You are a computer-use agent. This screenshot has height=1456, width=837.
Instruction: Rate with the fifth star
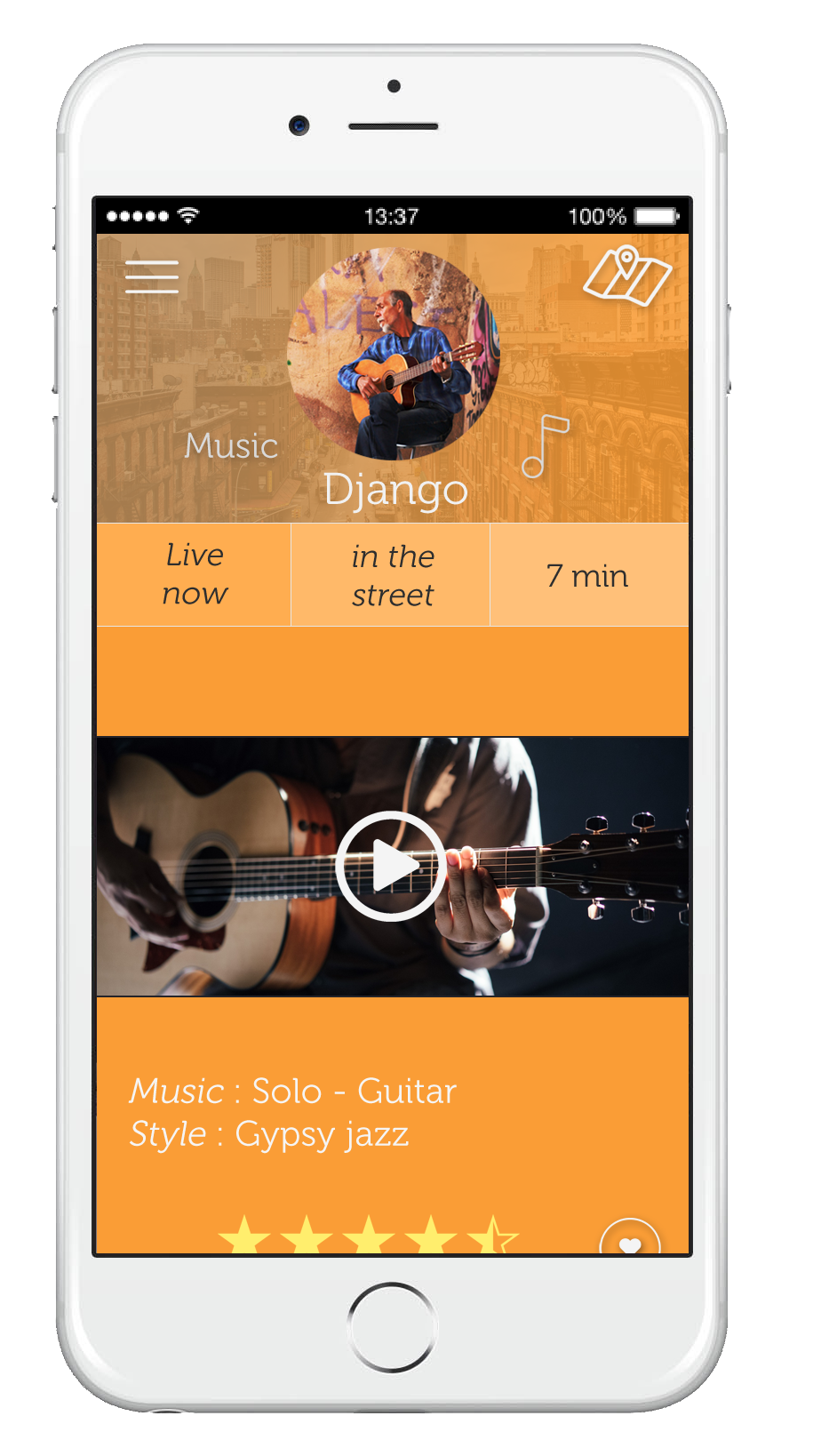coord(492,1237)
